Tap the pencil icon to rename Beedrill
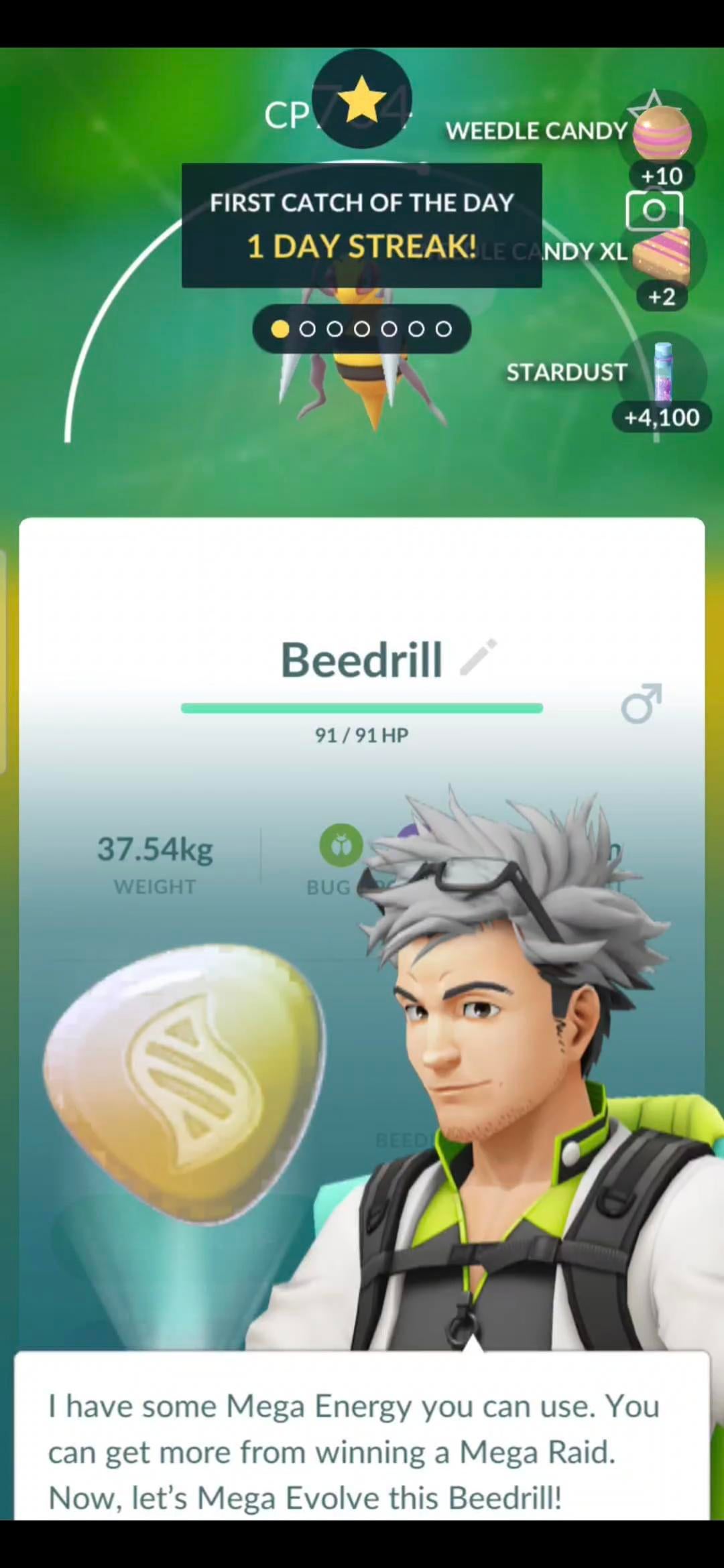724x1568 pixels. pyautogui.click(x=479, y=658)
